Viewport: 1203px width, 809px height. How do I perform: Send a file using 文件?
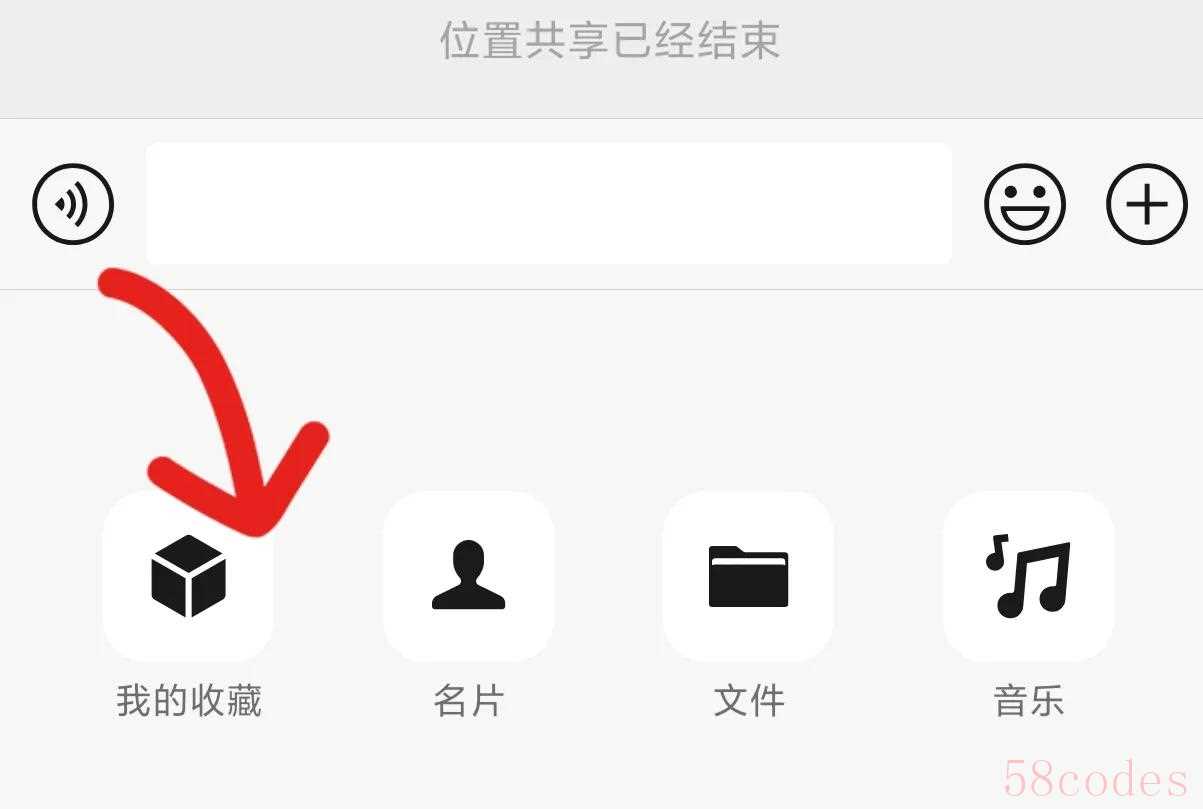[x=748, y=576]
